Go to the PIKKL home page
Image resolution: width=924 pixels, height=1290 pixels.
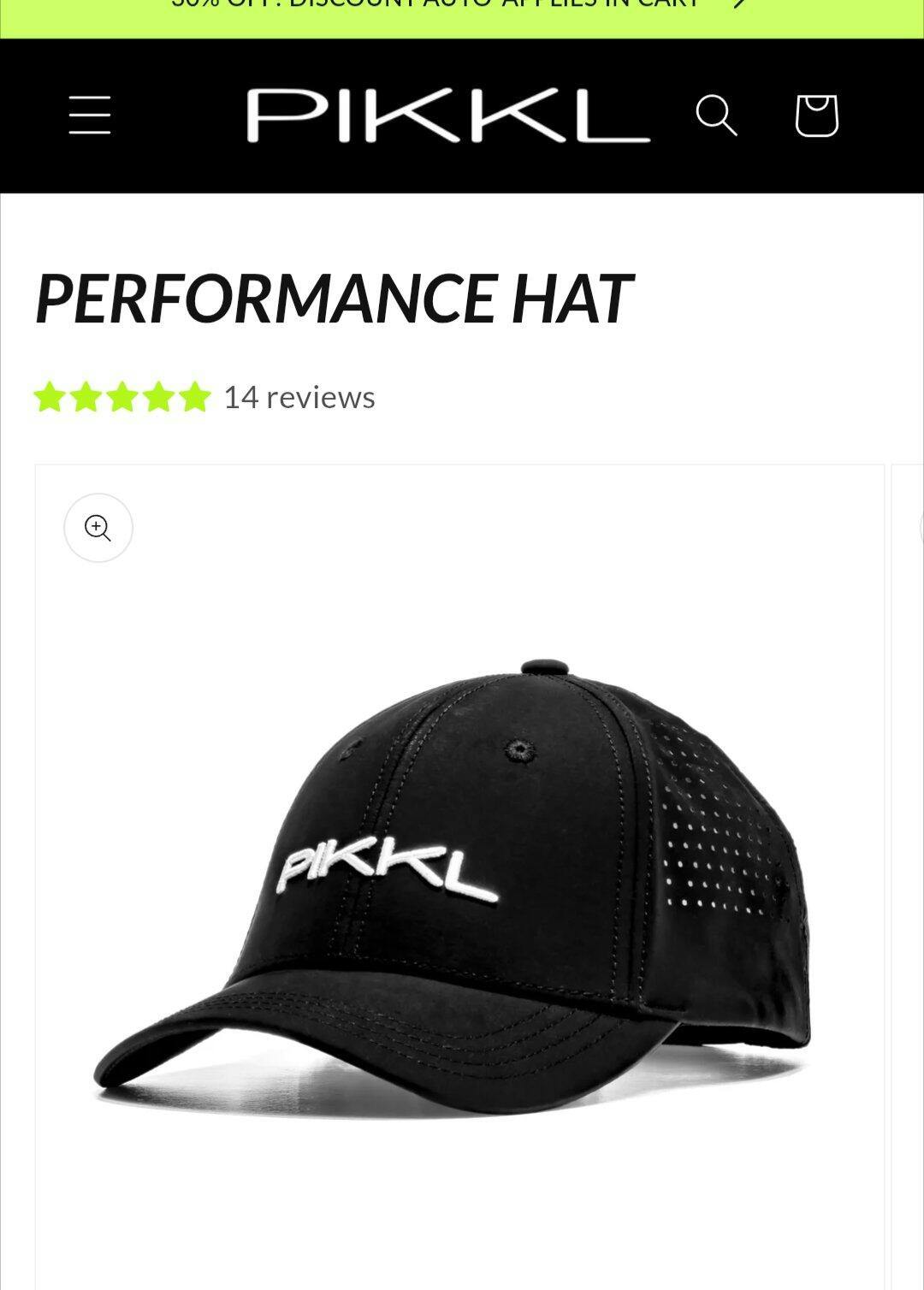[x=447, y=115]
